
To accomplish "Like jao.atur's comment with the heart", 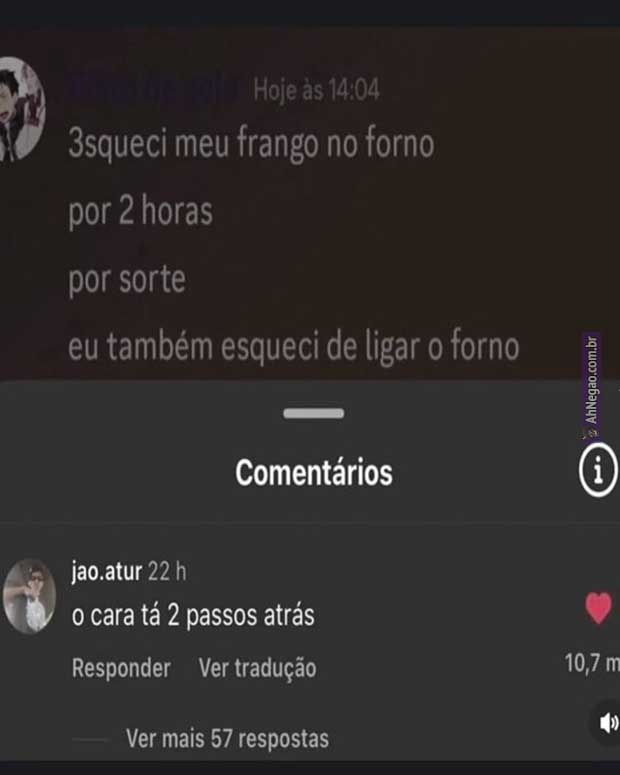I will 598,608.
